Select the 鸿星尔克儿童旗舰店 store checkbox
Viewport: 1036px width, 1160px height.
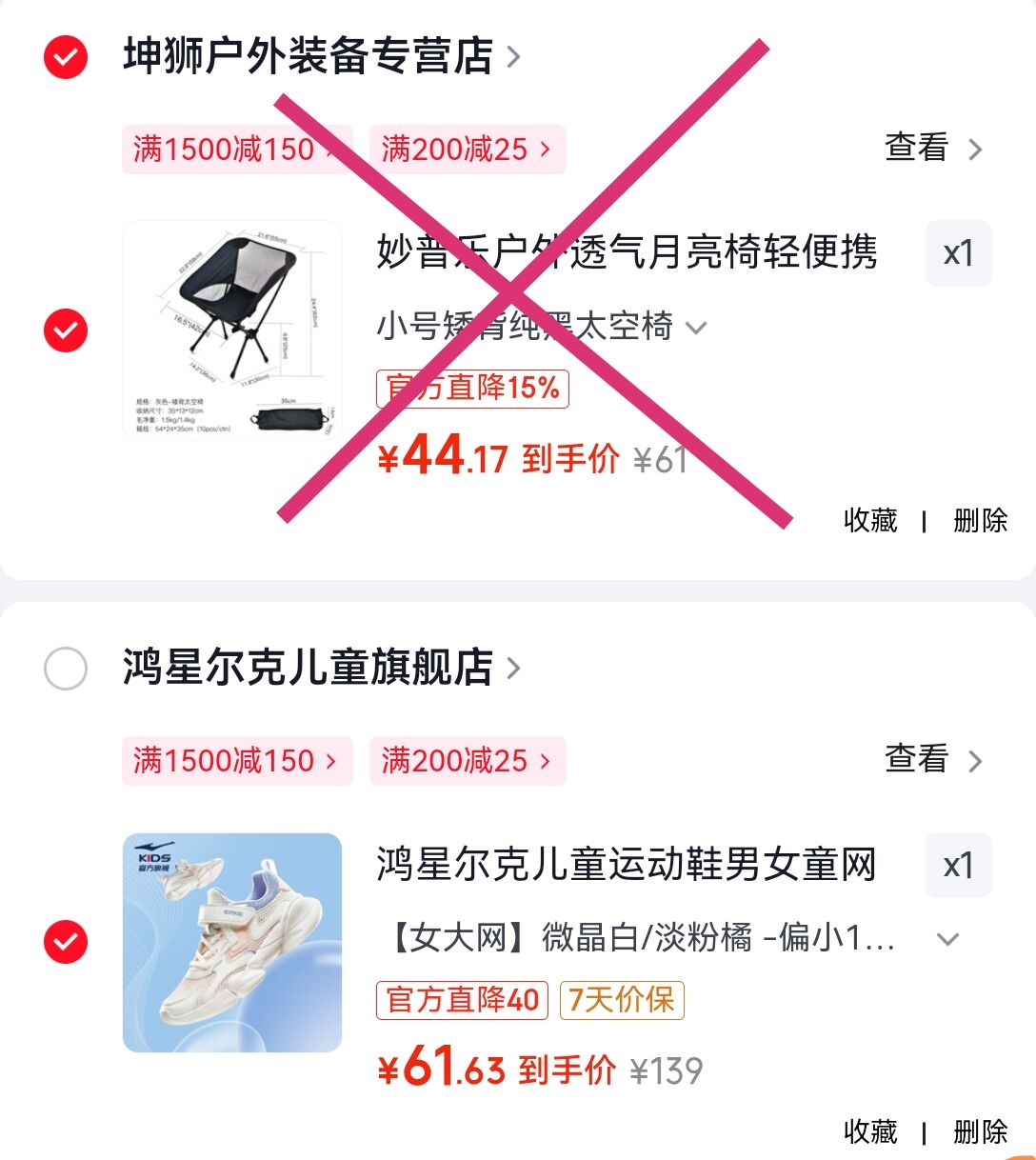(x=66, y=669)
